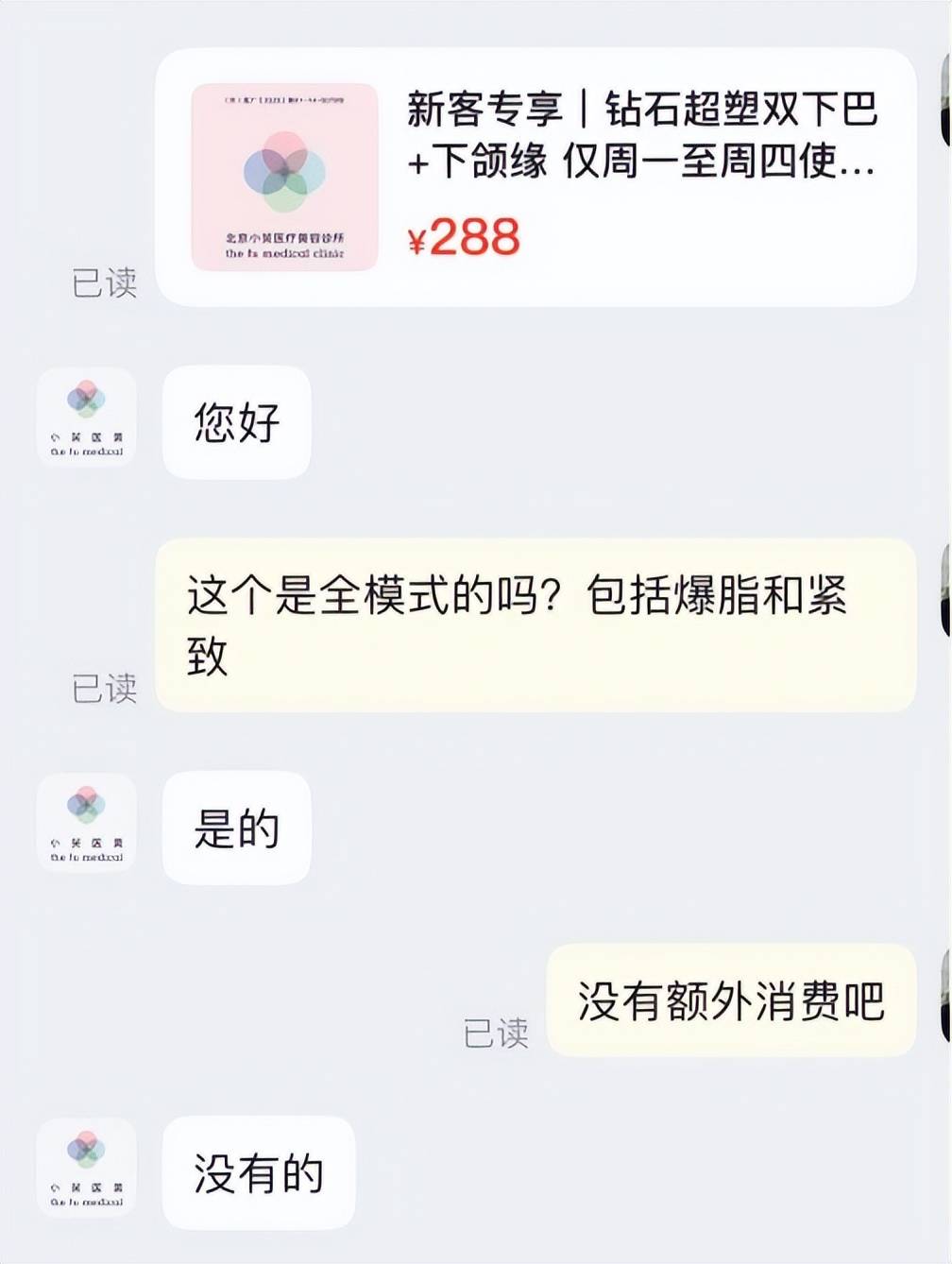Tap the clinic avatar beside 没有的
Screen dimensions: 952x1264
pos(87,1167)
